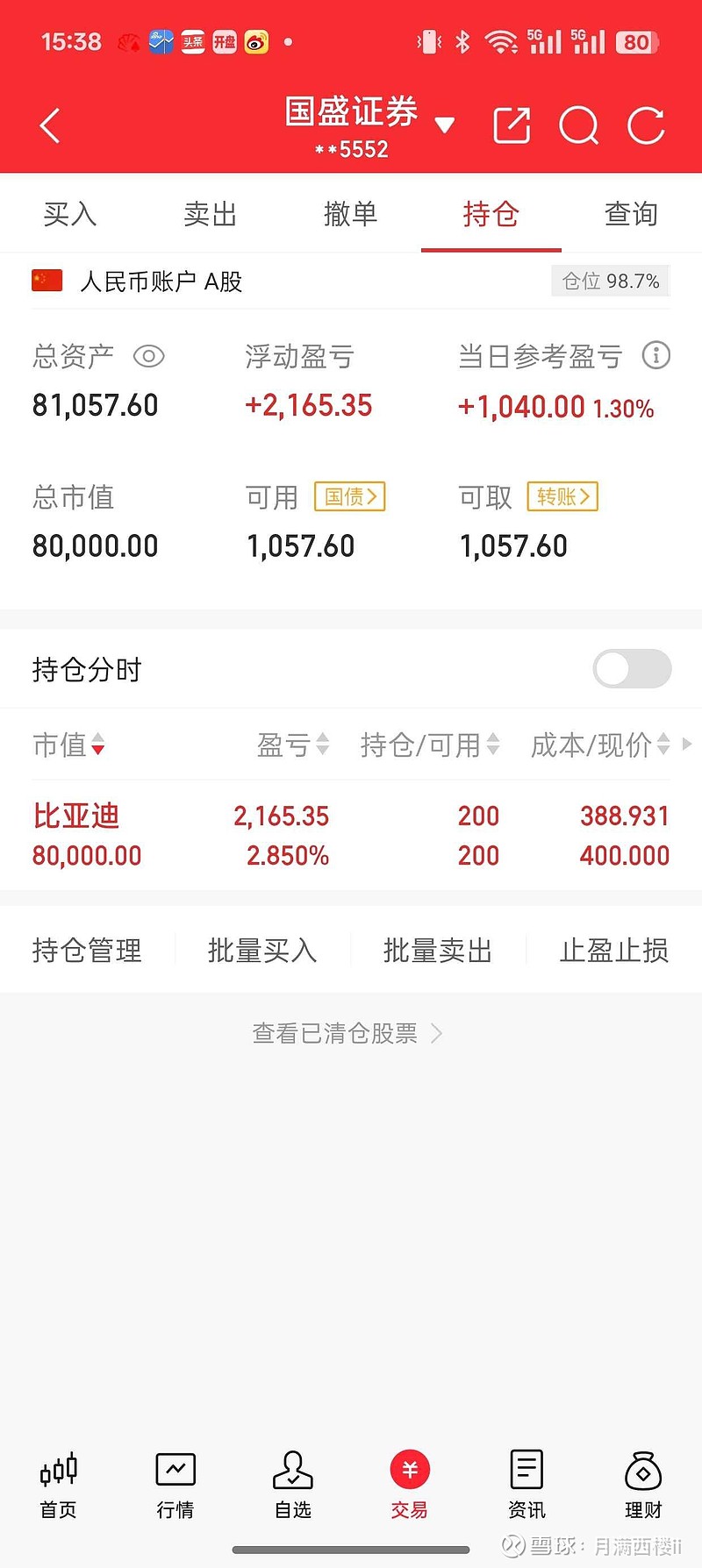Switch to the 卖出 tab
The width and height of the screenshot is (702, 1568).
pyautogui.click(x=211, y=214)
